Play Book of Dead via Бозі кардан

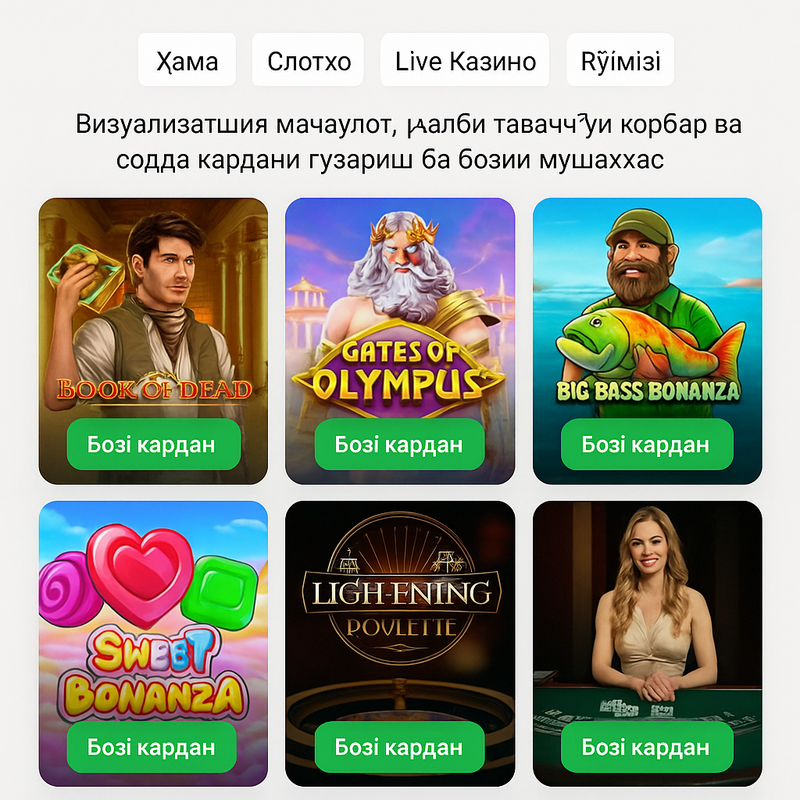(x=153, y=444)
